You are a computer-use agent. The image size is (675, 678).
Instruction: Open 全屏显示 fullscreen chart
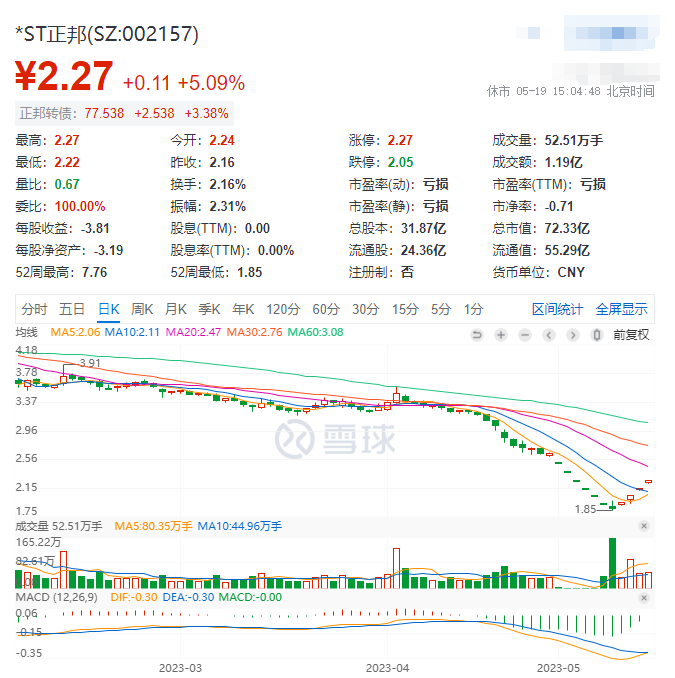[x=621, y=309]
